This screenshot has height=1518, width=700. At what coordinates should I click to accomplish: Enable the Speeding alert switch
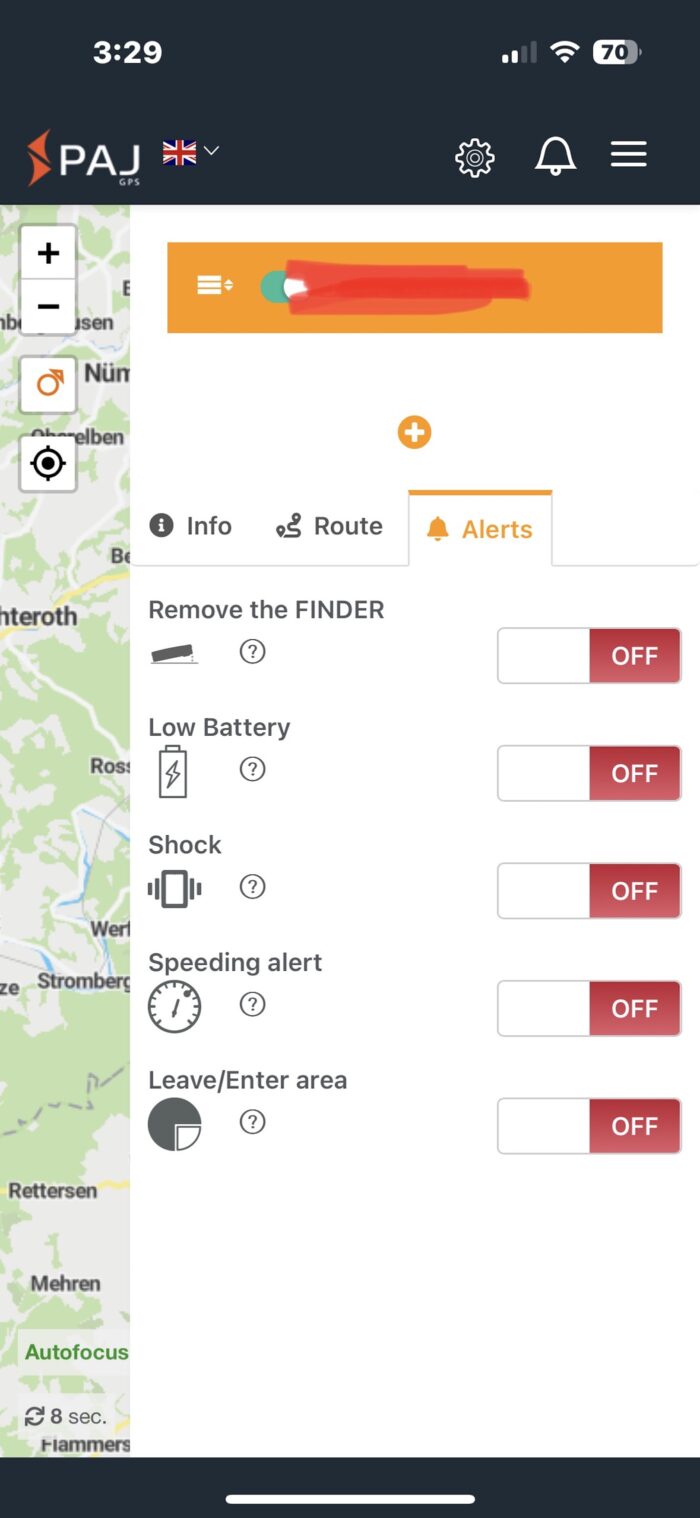589,1008
